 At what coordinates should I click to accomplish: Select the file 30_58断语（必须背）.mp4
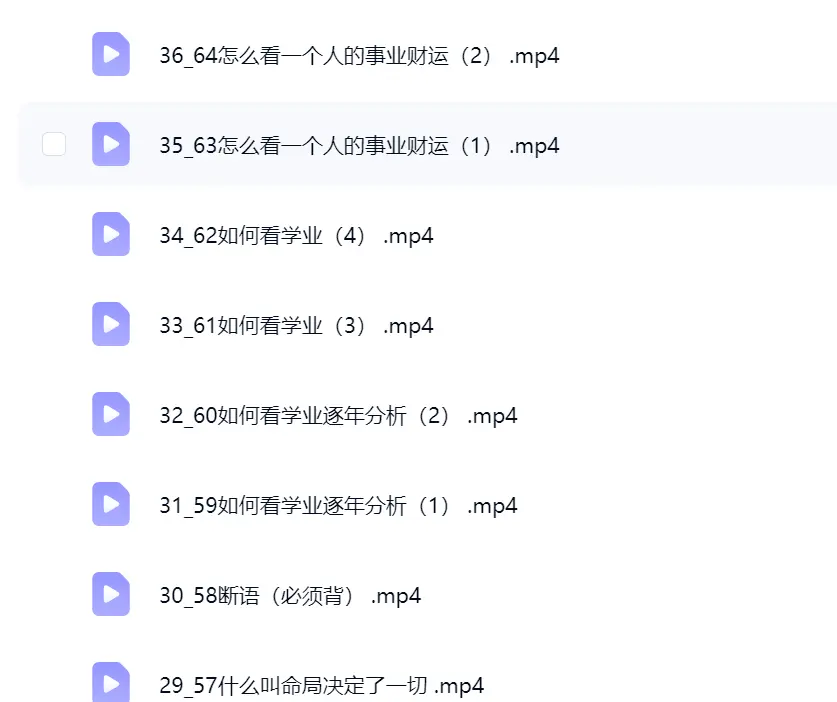(290, 595)
